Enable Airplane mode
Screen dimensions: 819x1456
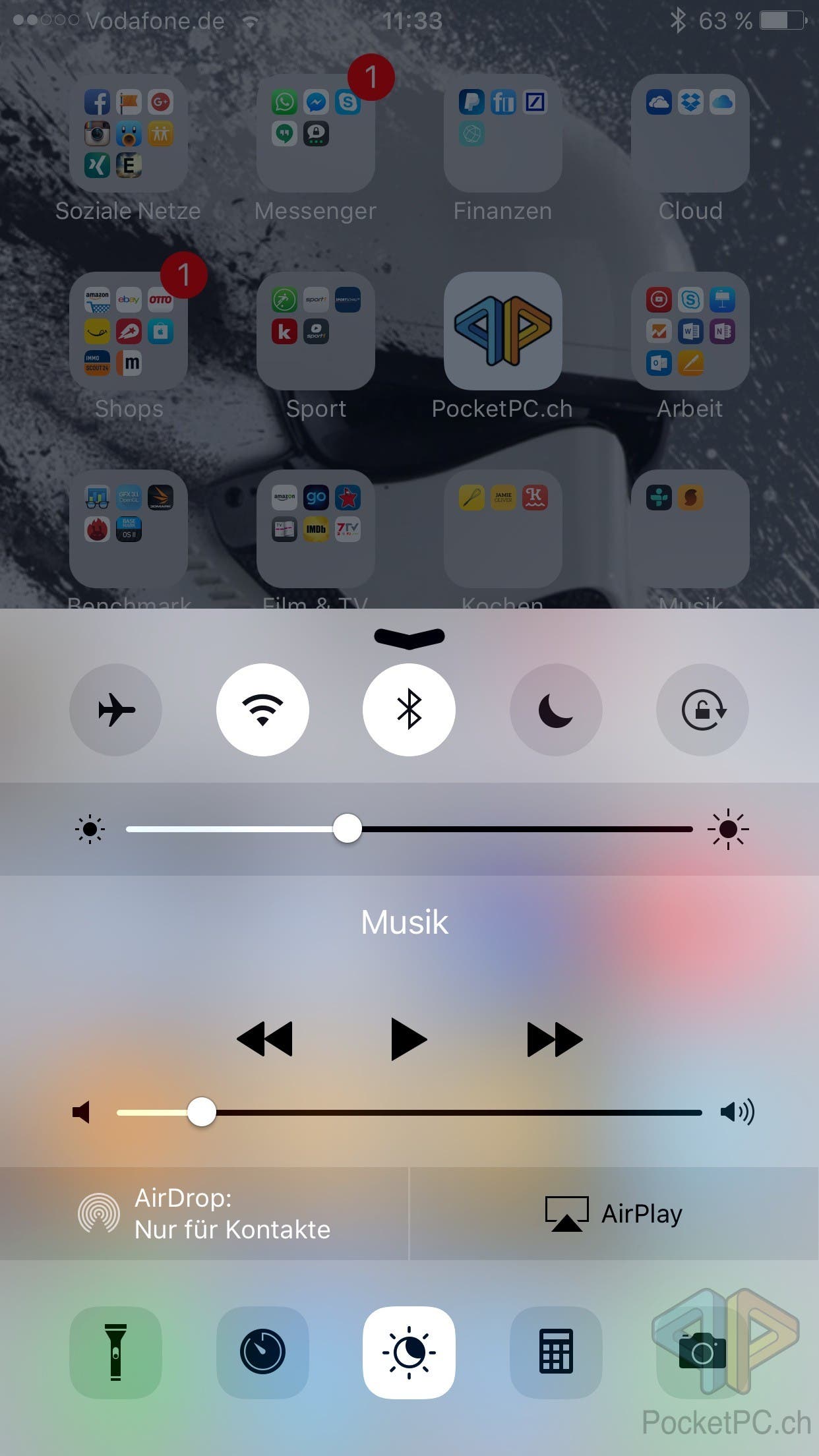point(115,710)
